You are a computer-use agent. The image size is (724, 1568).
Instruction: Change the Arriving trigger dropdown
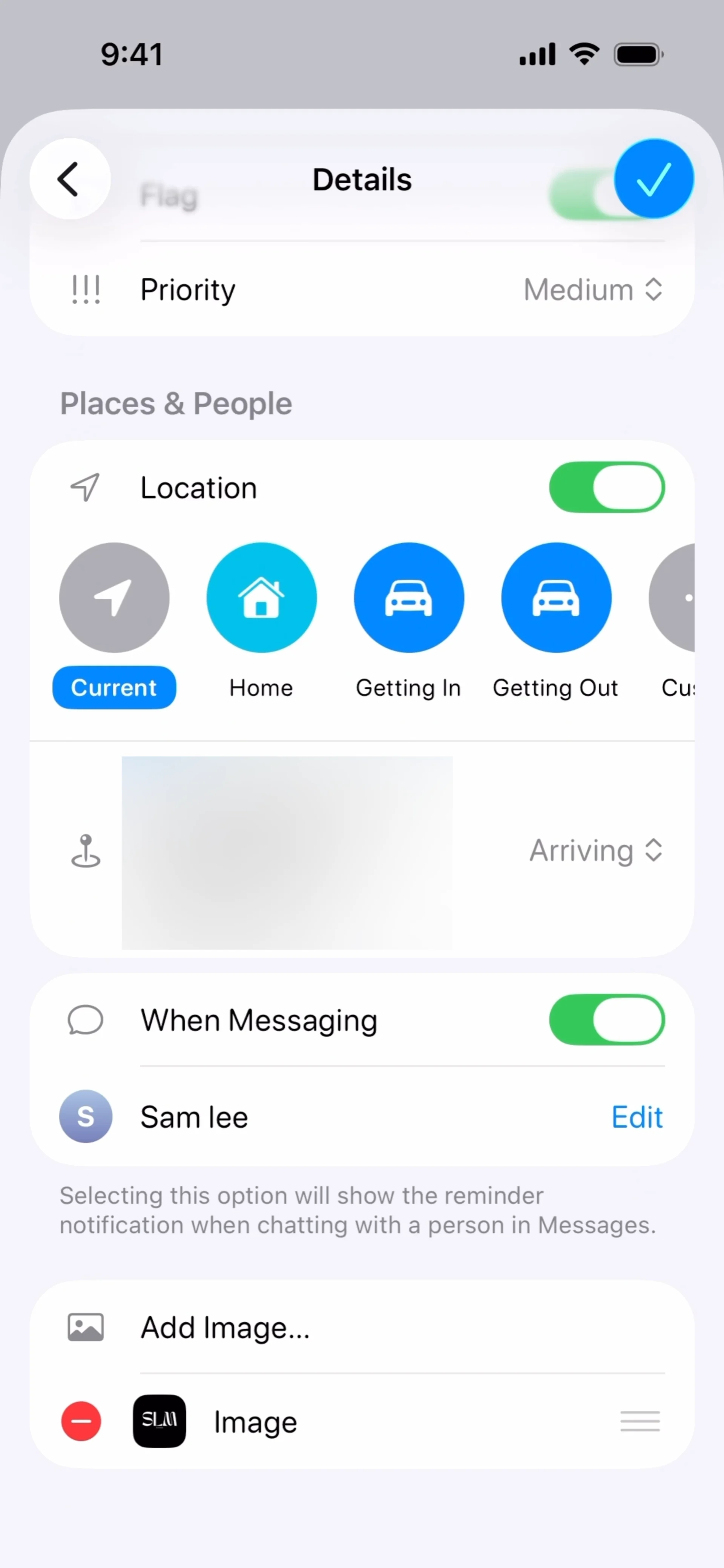tap(595, 850)
